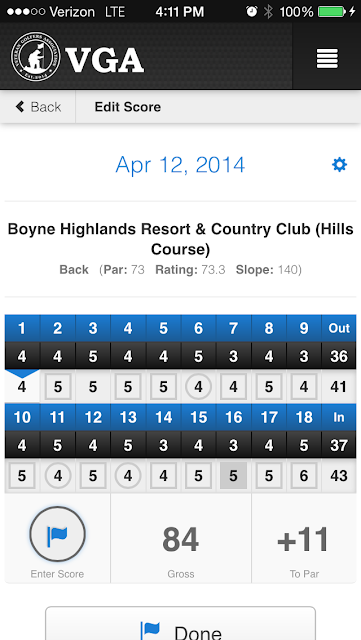
Task: Open the hamburger menu
Action: [327, 58]
